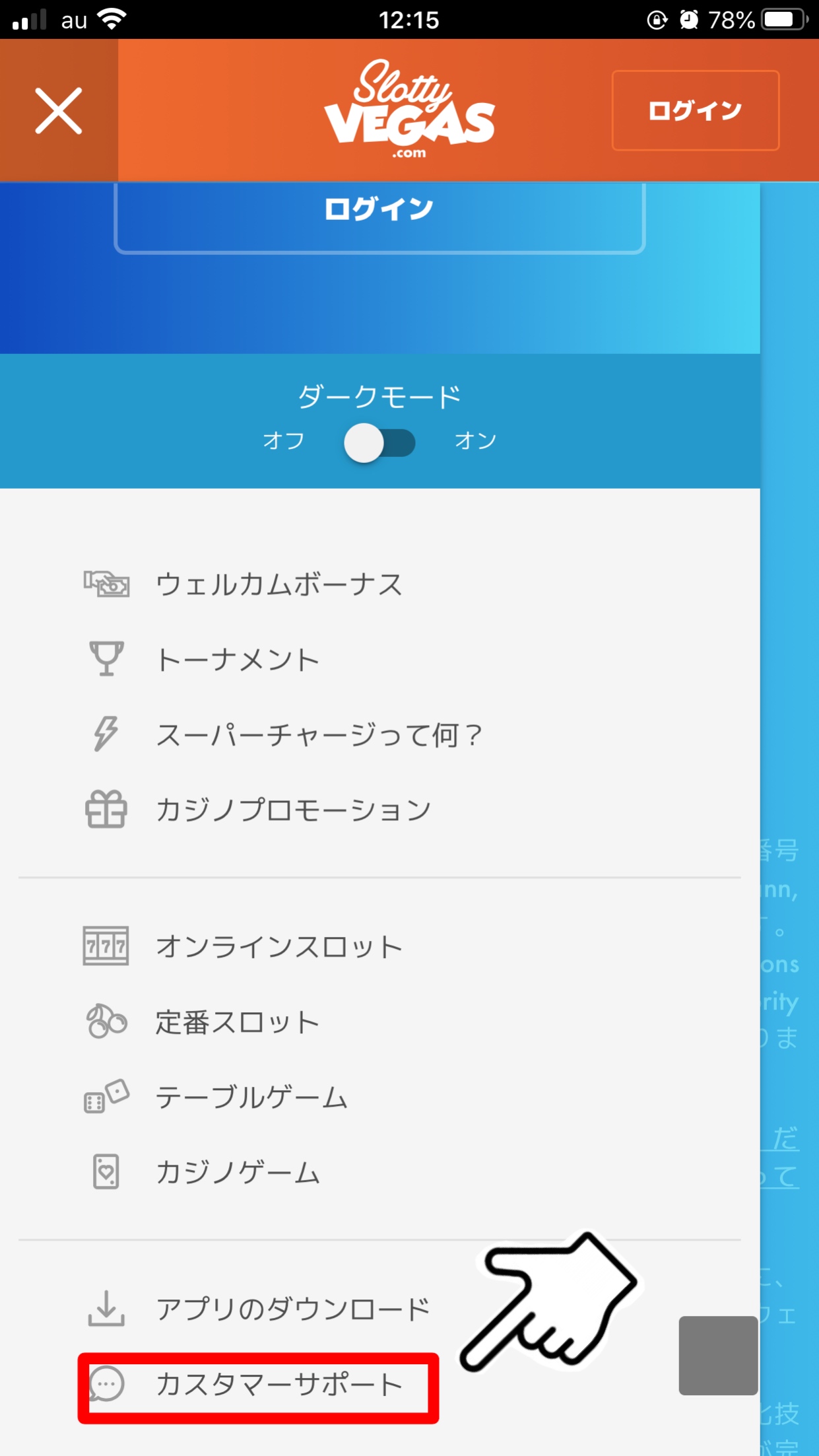
Task: Tap the orange header ログイン button
Action: point(696,110)
